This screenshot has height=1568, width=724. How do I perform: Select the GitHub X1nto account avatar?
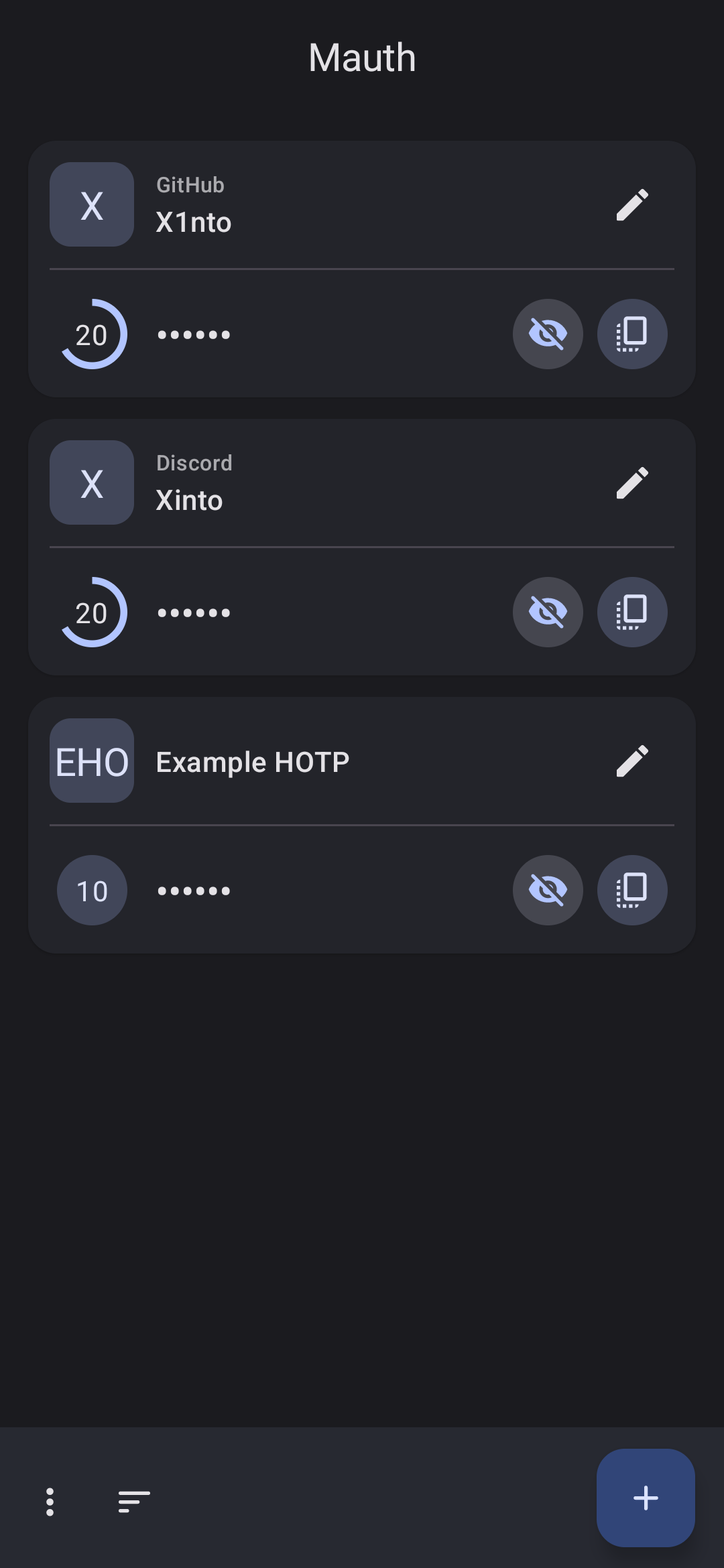click(92, 204)
